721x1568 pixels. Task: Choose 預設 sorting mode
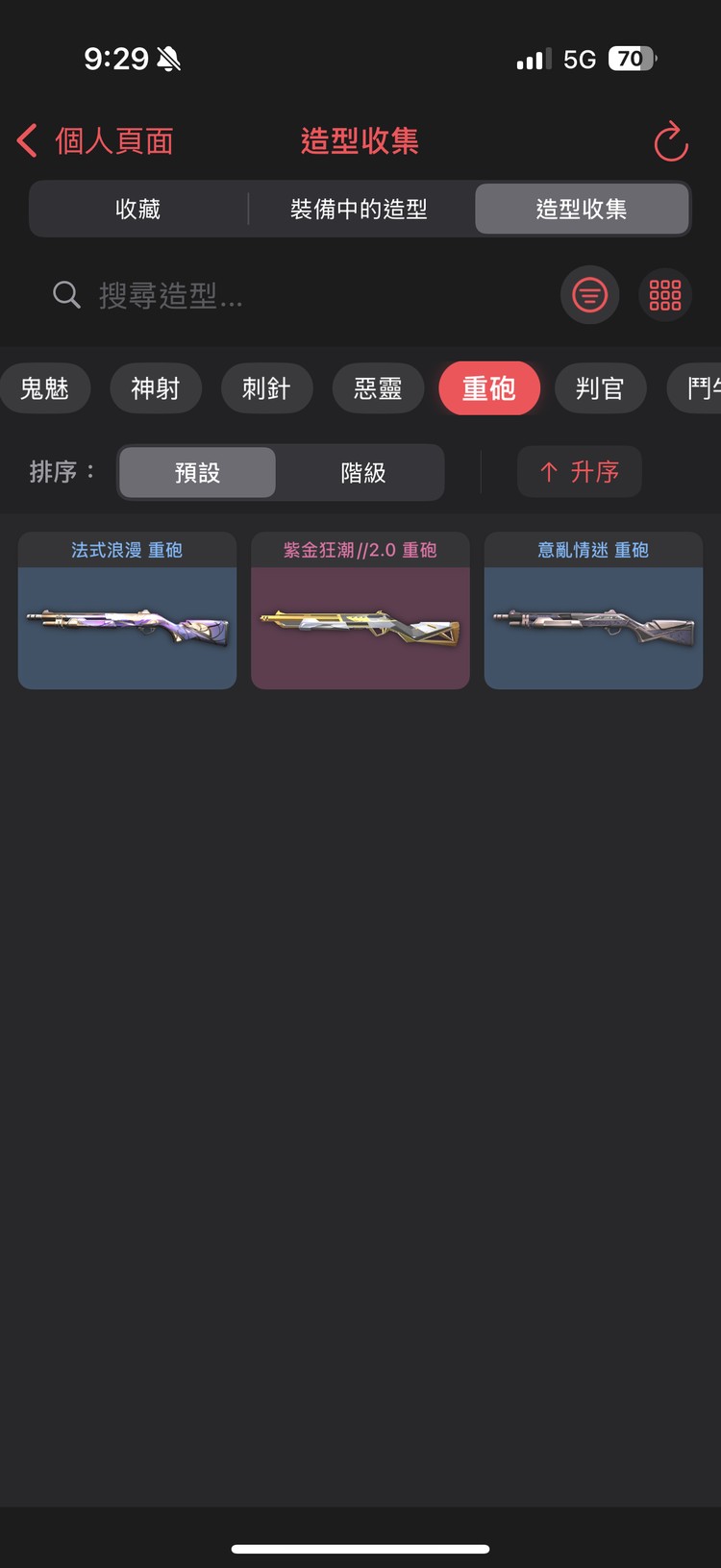(196, 472)
